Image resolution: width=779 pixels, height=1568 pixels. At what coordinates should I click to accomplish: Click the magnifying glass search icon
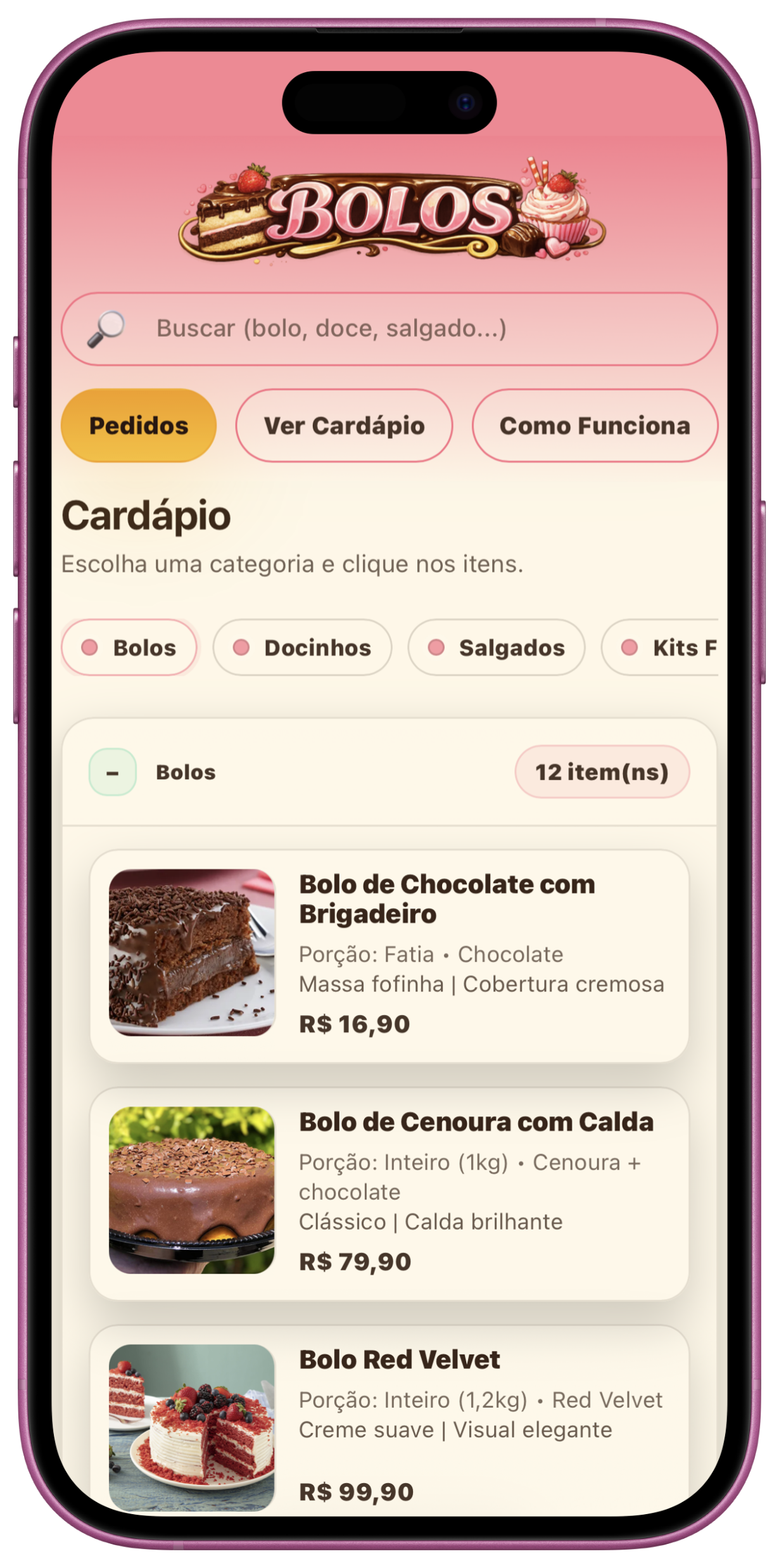[x=106, y=327]
